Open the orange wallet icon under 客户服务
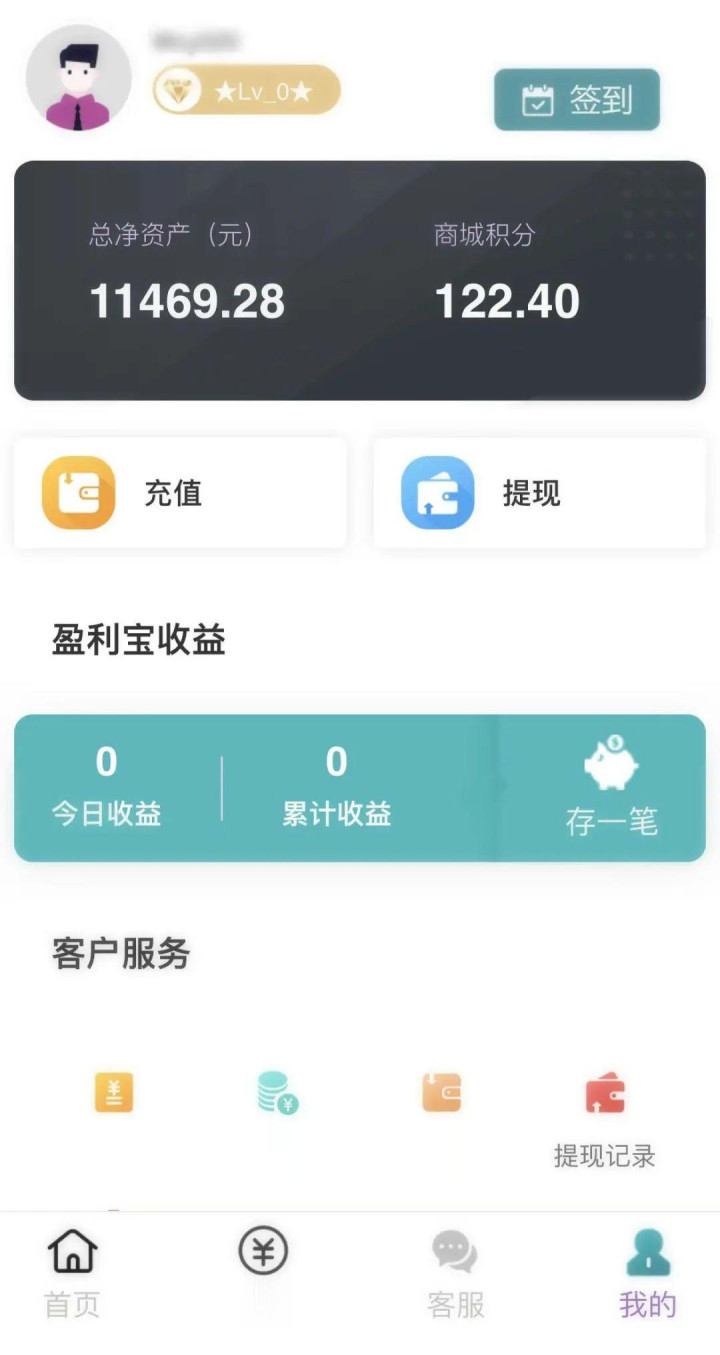This screenshot has width=720, height=1355. (441, 1092)
